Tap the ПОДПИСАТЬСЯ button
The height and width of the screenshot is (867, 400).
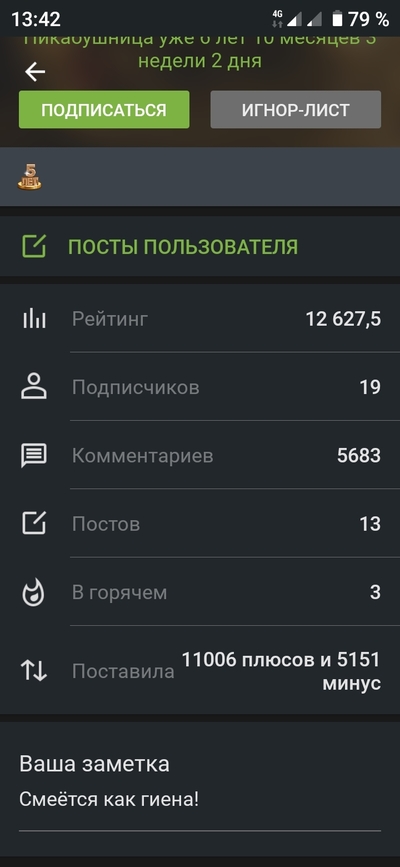(x=104, y=109)
